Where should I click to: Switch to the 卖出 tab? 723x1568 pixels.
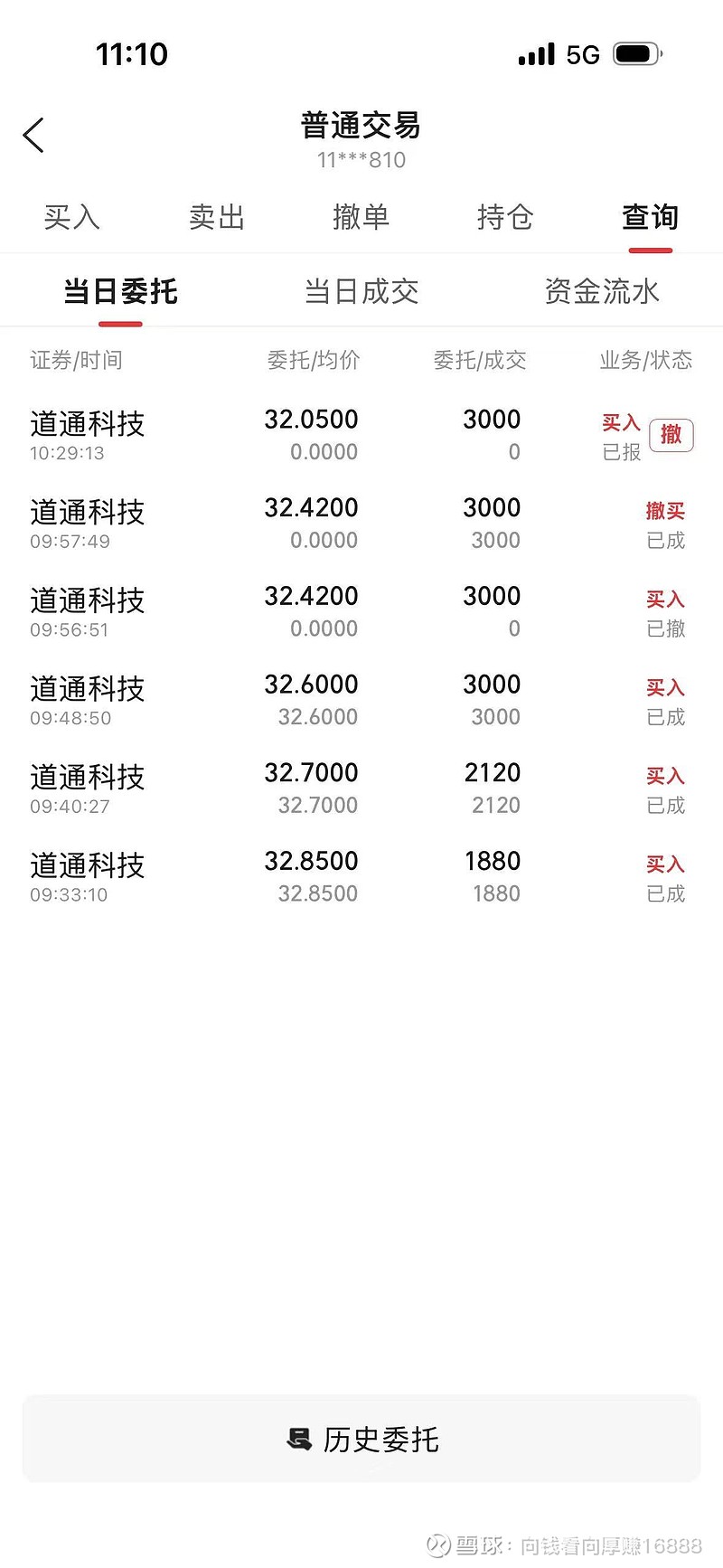tap(217, 217)
